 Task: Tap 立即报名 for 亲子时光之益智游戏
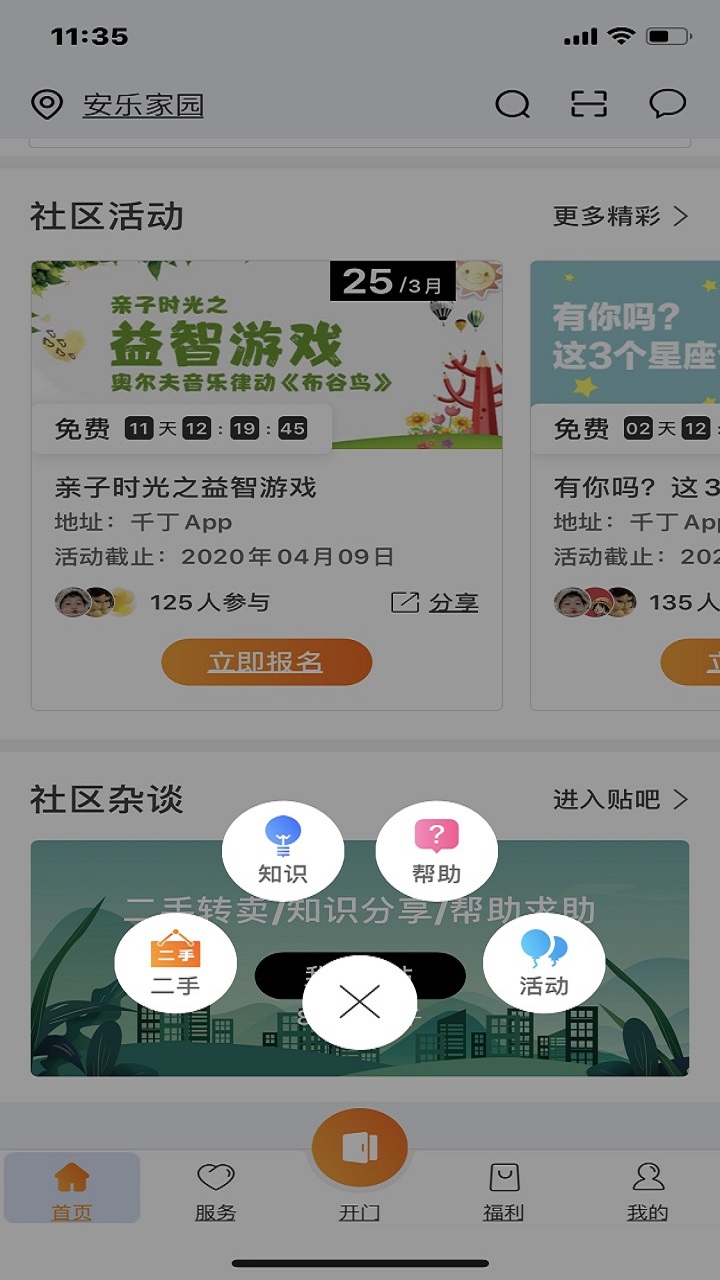(x=266, y=662)
